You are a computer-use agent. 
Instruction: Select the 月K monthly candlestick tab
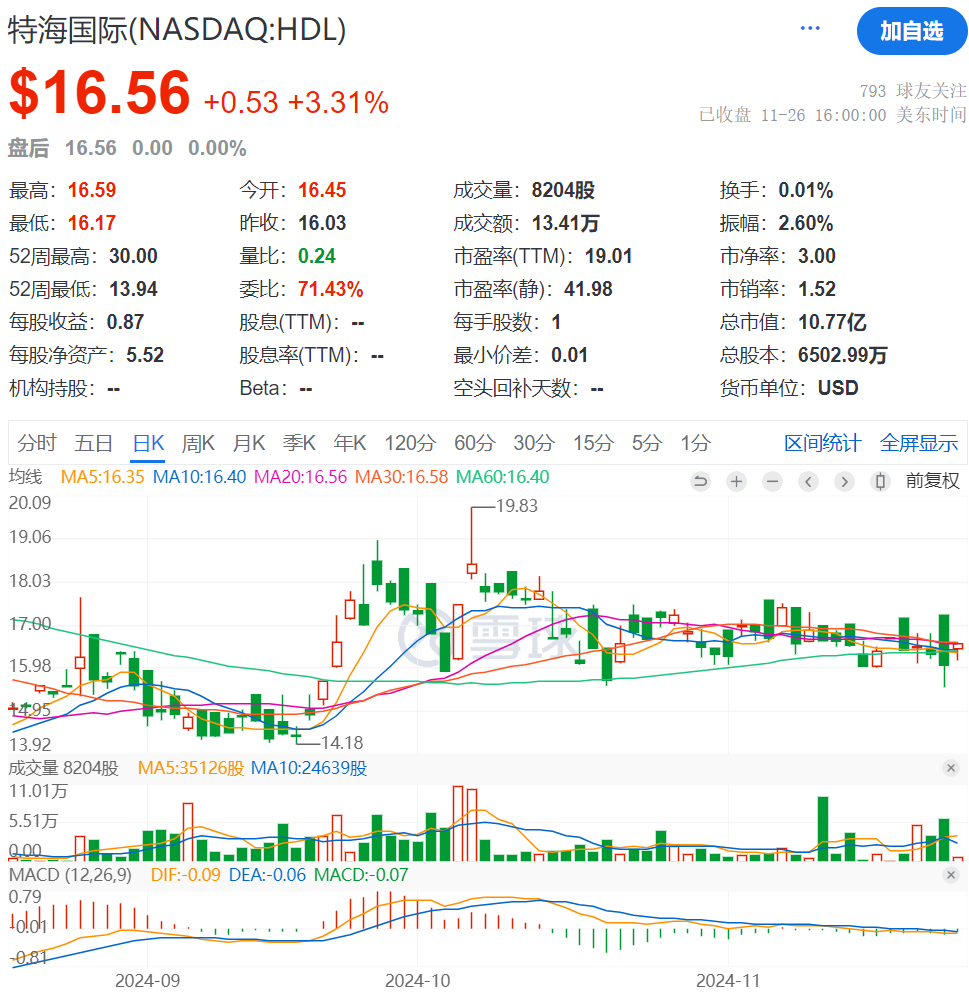(x=249, y=443)
